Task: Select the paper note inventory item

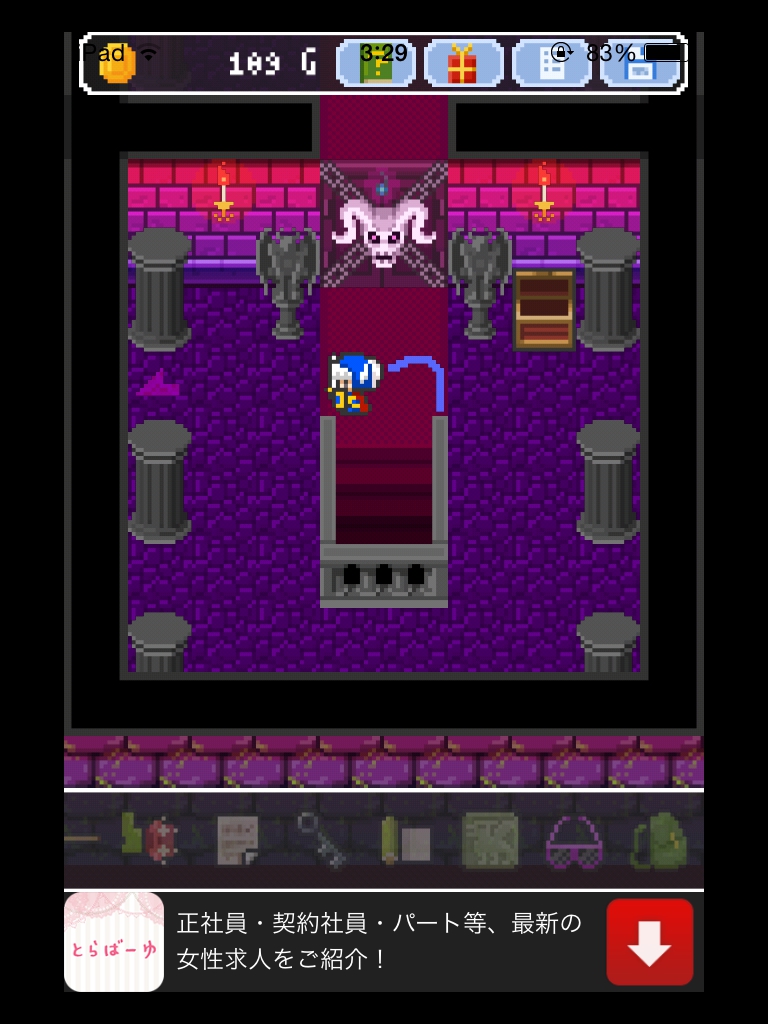Action: coord(238,839)
